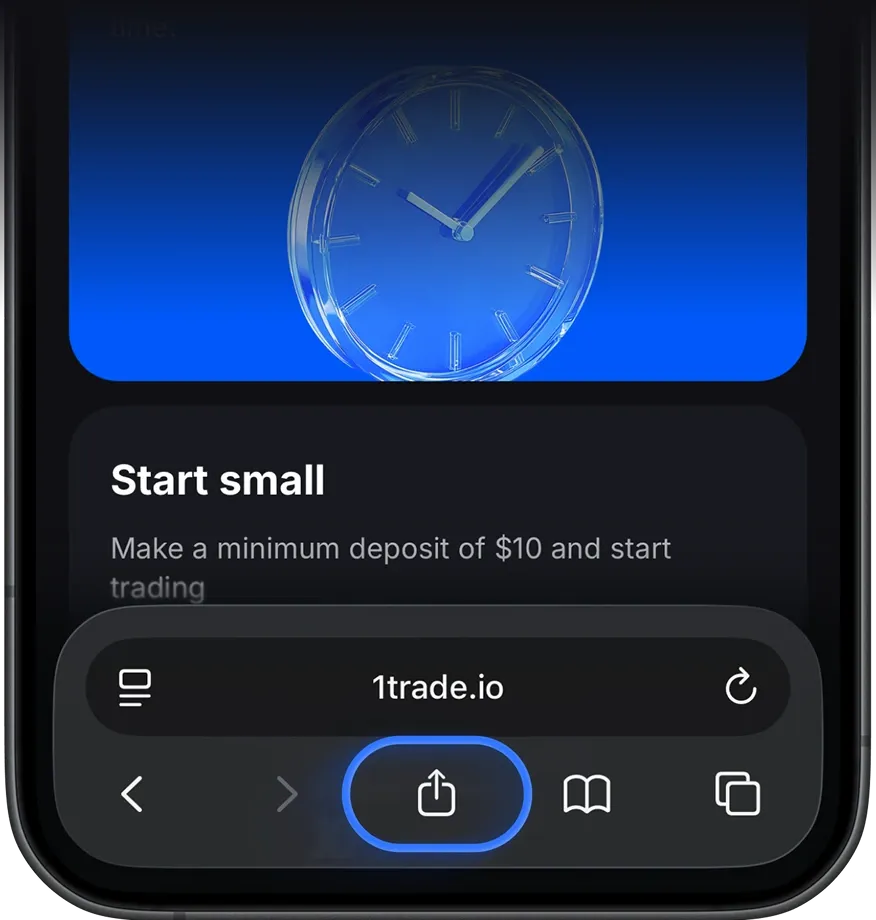Open bookmarks using the open-book icon

pyautogui.click(x=589, y=793)
